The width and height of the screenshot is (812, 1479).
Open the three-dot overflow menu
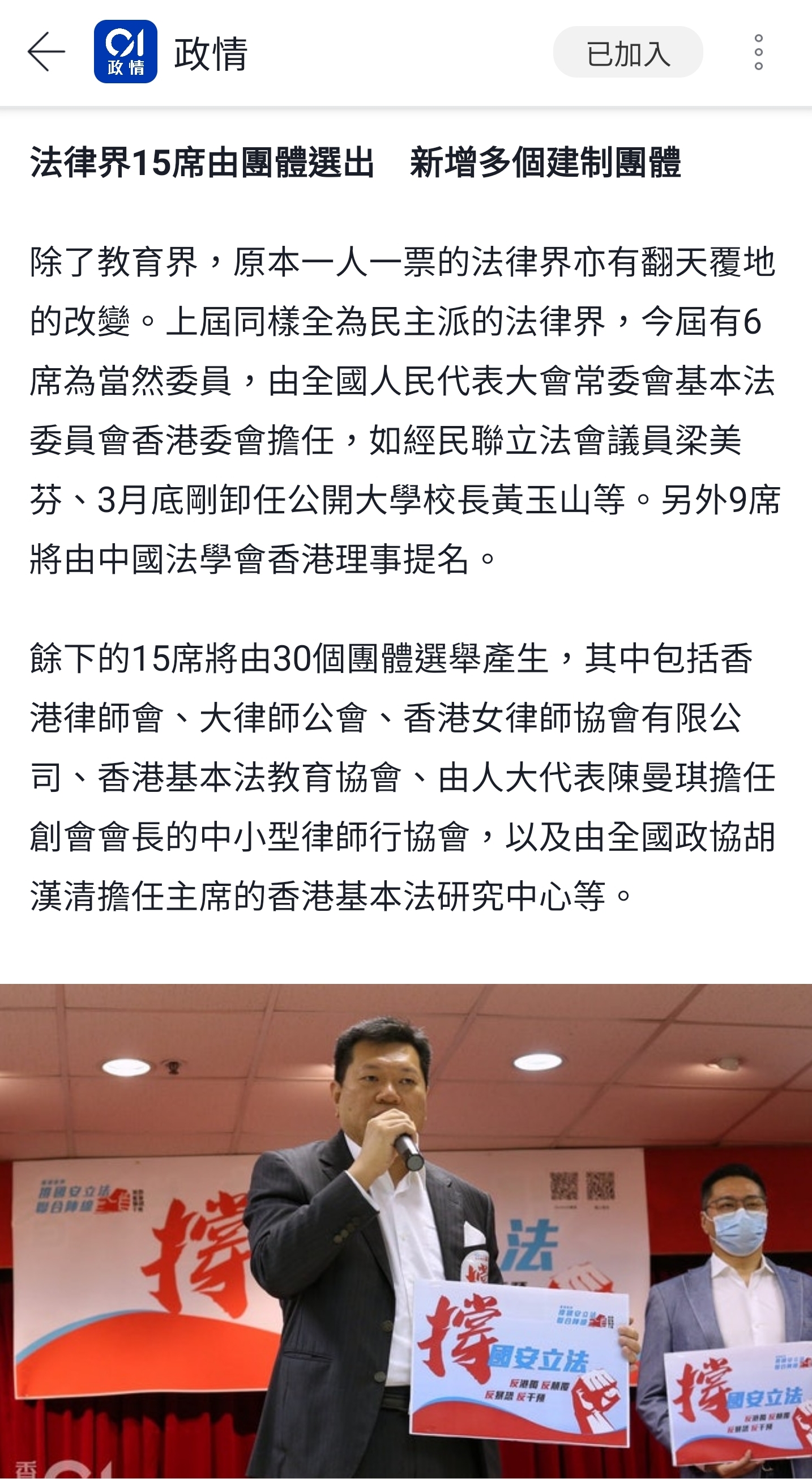[x=758, y=52]
